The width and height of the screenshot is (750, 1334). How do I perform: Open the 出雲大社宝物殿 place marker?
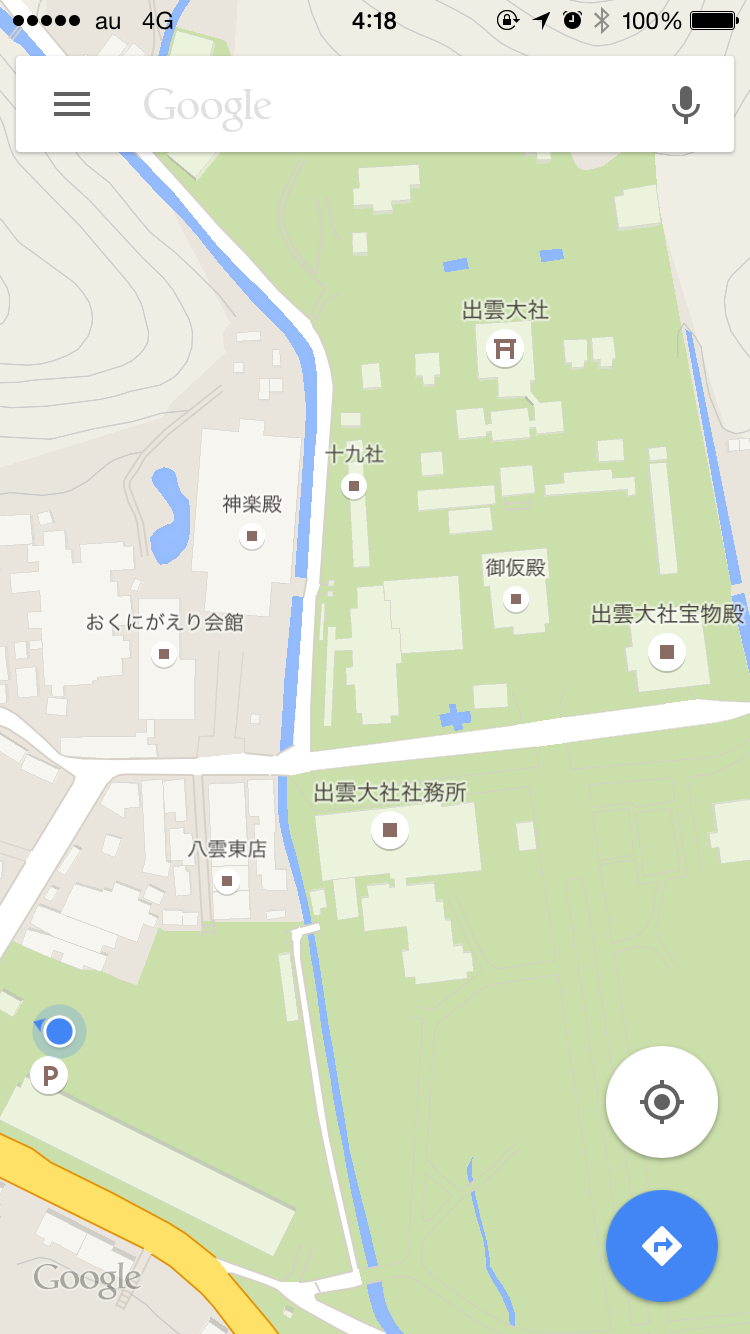tap(667, 652)
